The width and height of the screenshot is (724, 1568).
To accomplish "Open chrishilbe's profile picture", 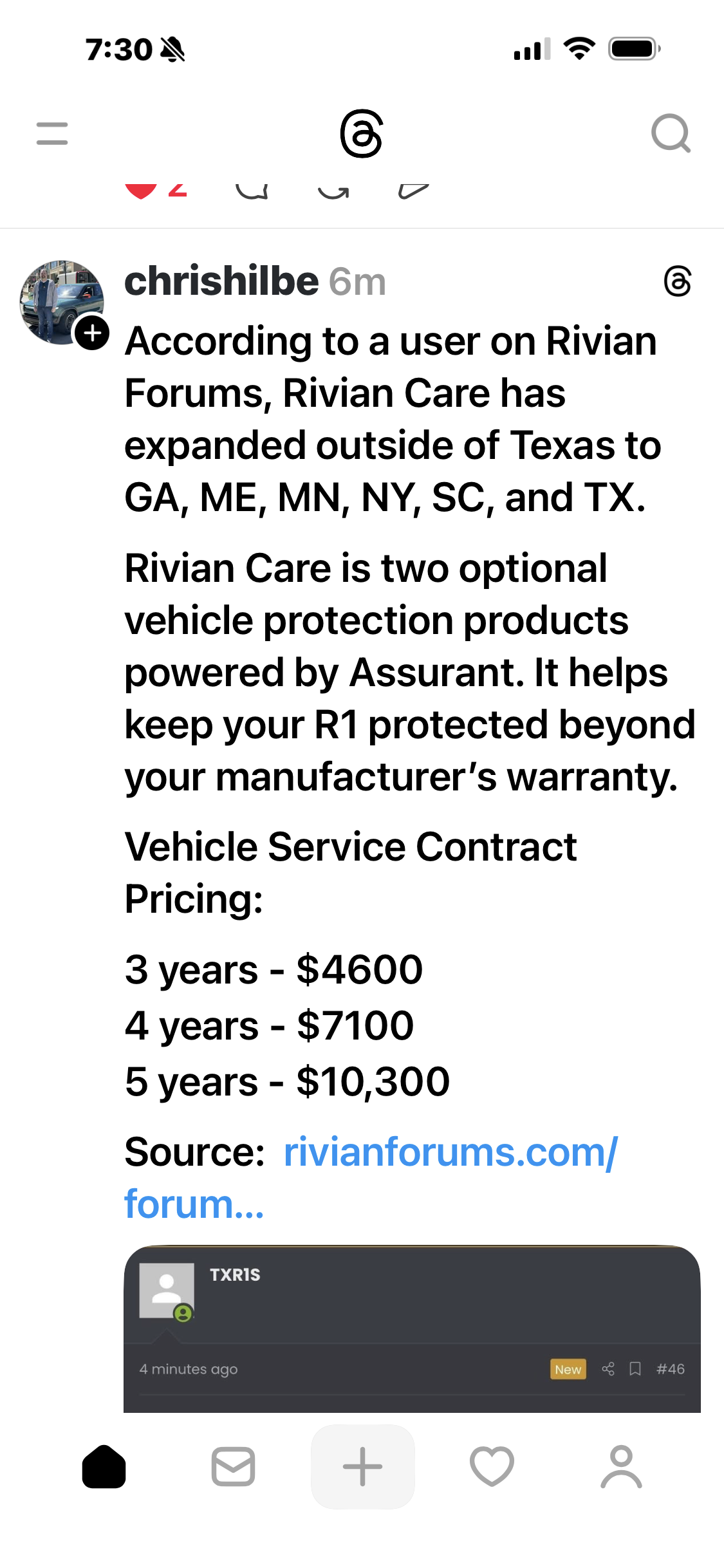I will click(x=61, y=302).
